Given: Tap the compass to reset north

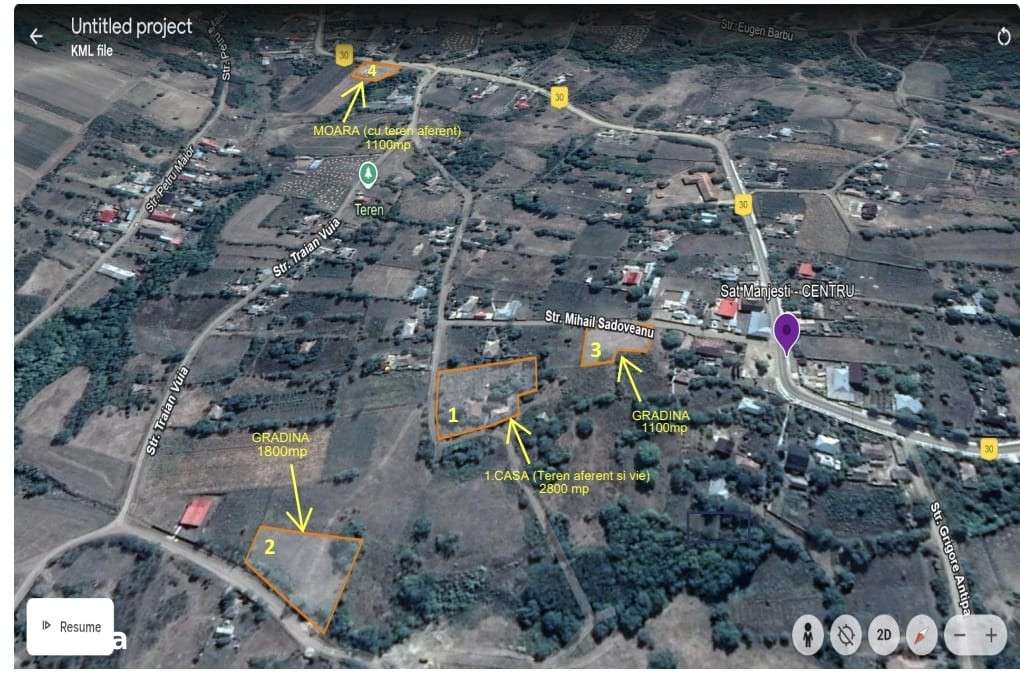Looking at the screenshot, I should point(922,635).
